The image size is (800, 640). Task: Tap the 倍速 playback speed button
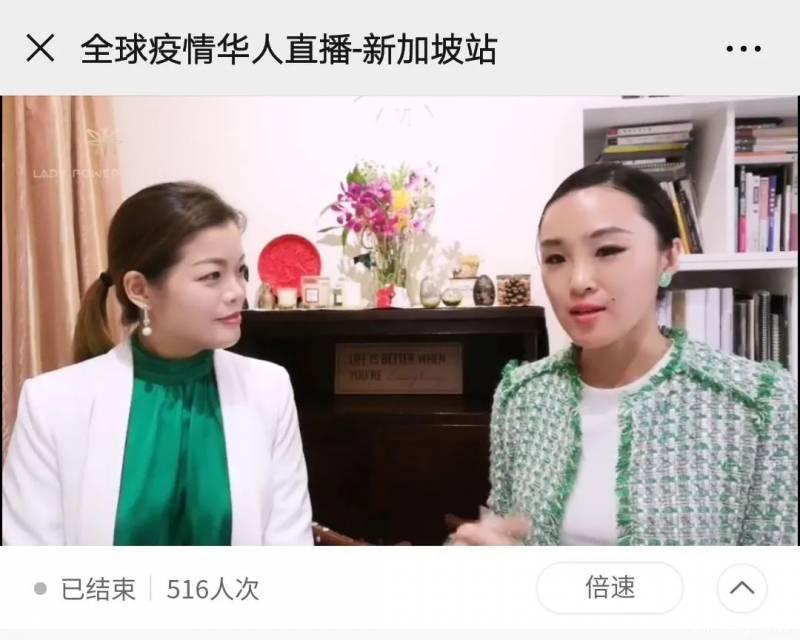pyautogui.click(x=609, y=588)
